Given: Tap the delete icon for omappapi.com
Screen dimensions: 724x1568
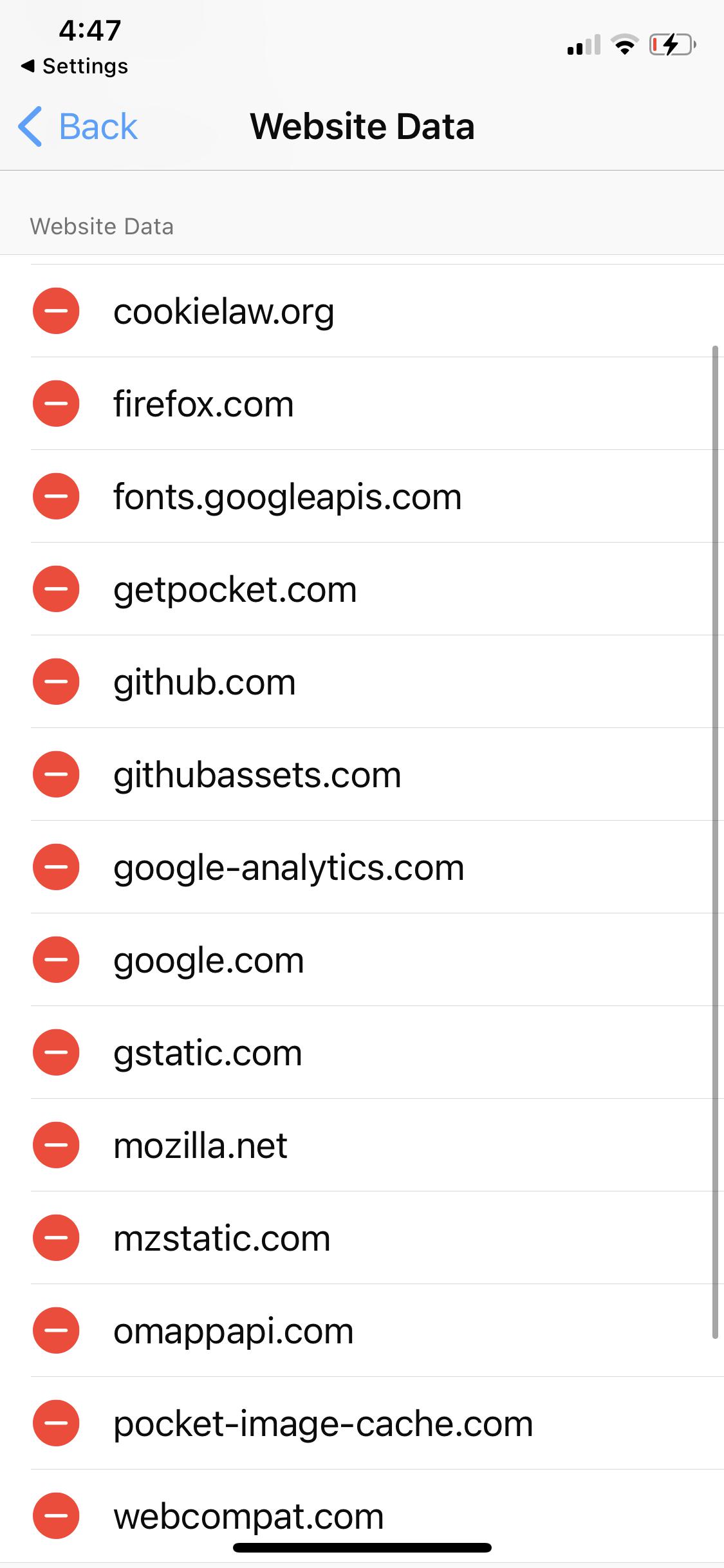Looking at the screenshot, I should coord(56,1330).
